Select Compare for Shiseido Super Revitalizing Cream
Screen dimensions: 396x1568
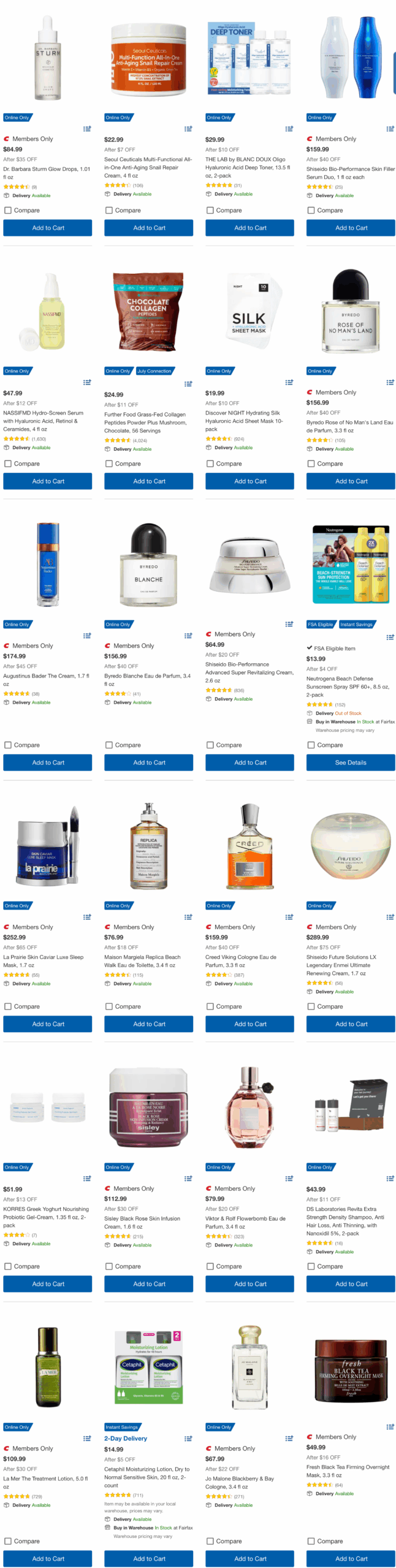click(x=210, y=745)
